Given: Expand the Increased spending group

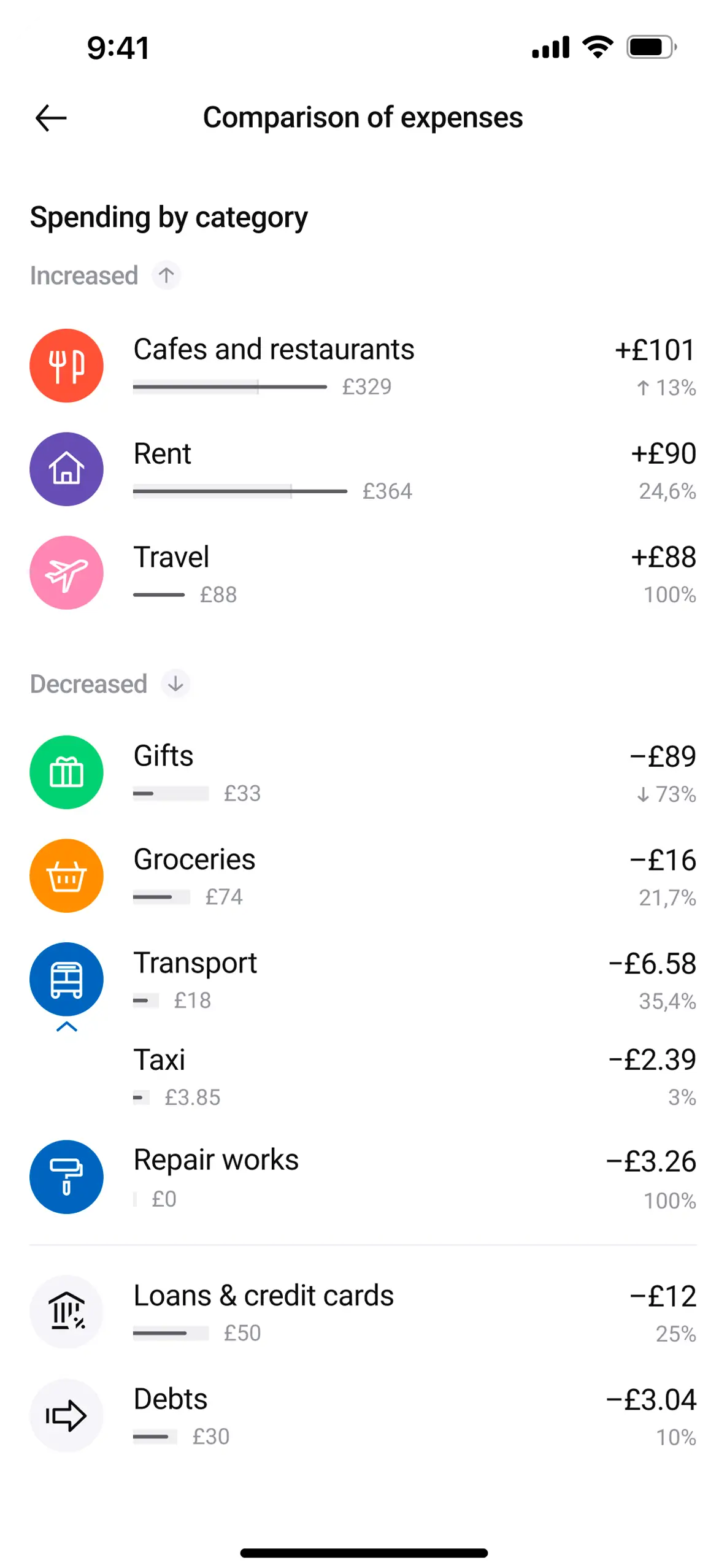Looking at the screenshot, I should pyautogui.click(x=164, y=276).
